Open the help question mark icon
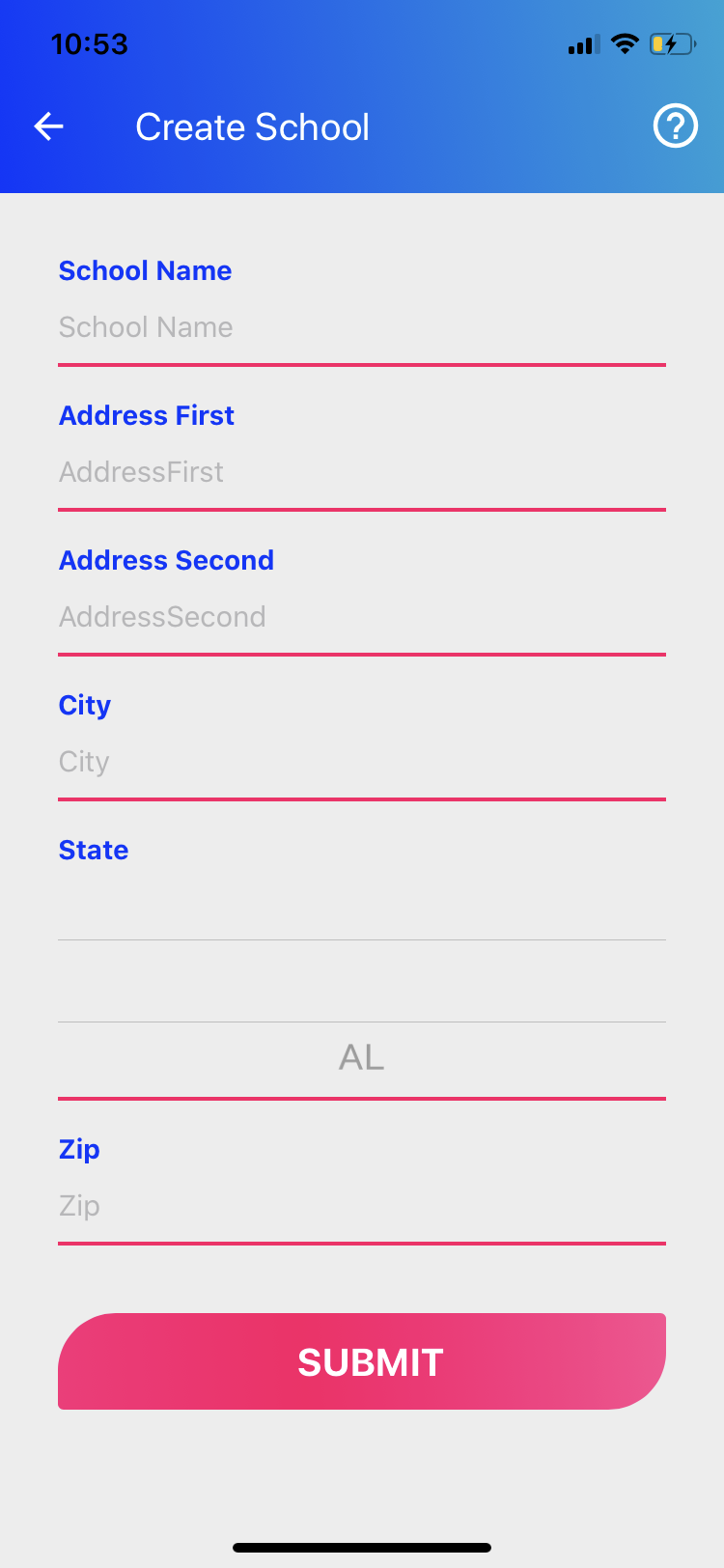Image resolution: width=724 pixels, height=1568 pixels. click(676, 126)
